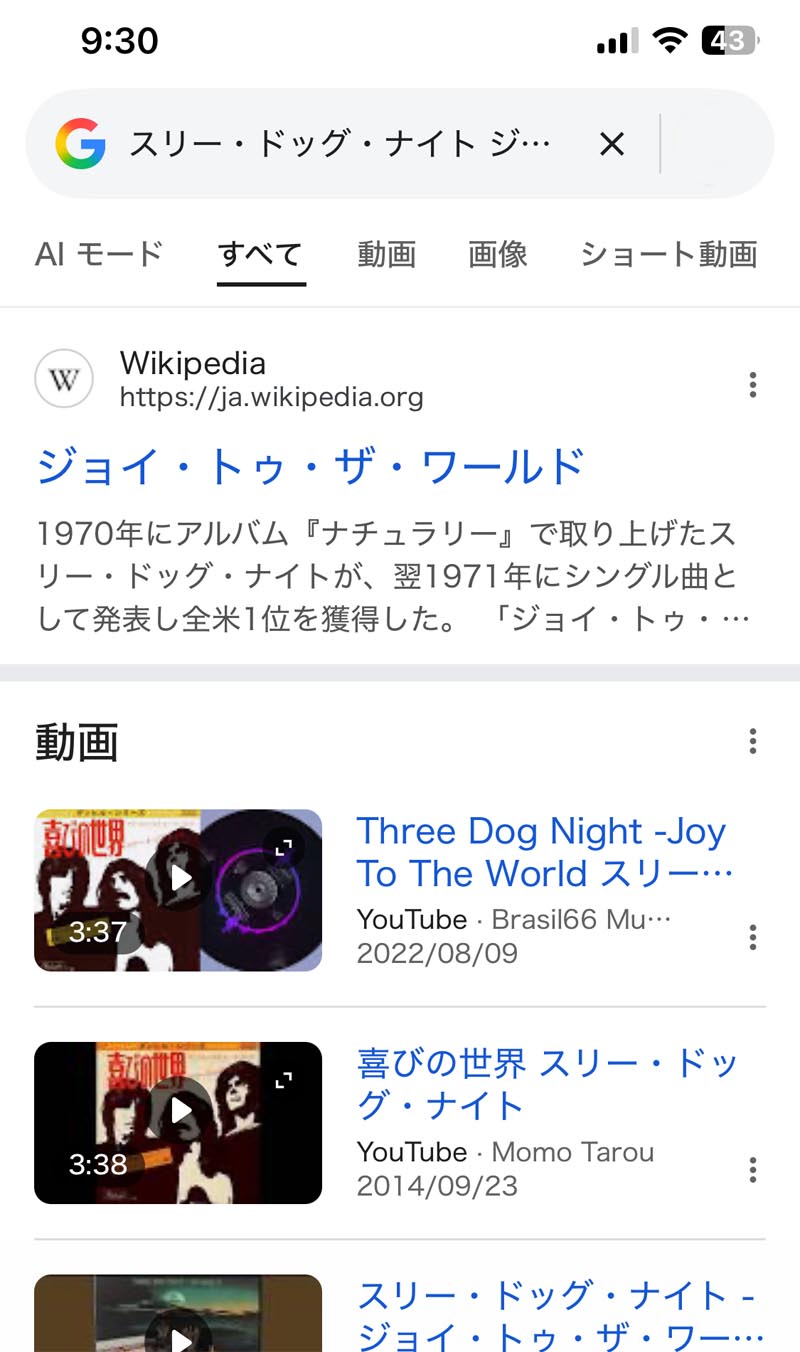Clear the search query with the X
800x1352 pixels.
click(611, 145)
